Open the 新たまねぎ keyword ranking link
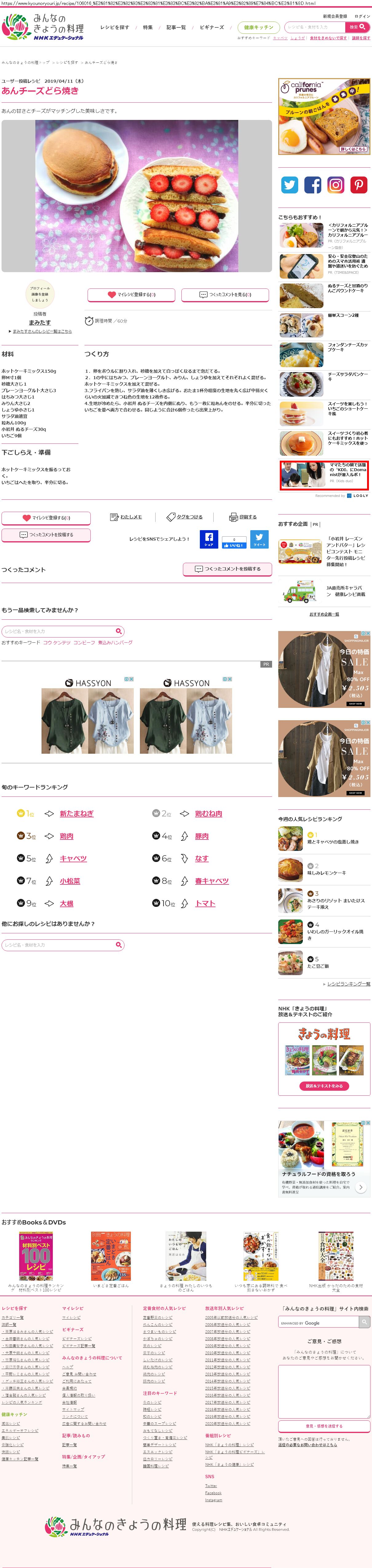 click(77, 813)
